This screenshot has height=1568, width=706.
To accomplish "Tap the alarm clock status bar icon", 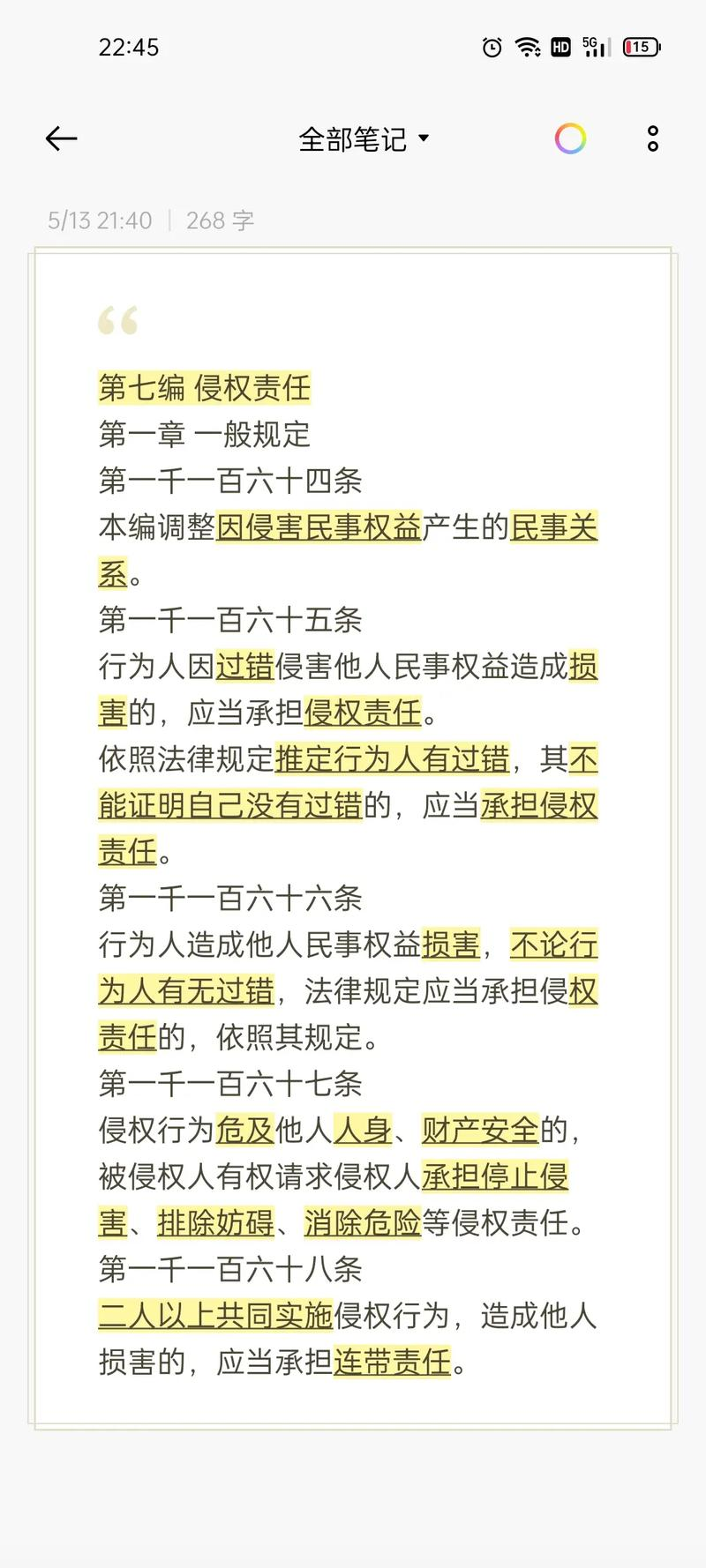I will (x=491, y=48).
